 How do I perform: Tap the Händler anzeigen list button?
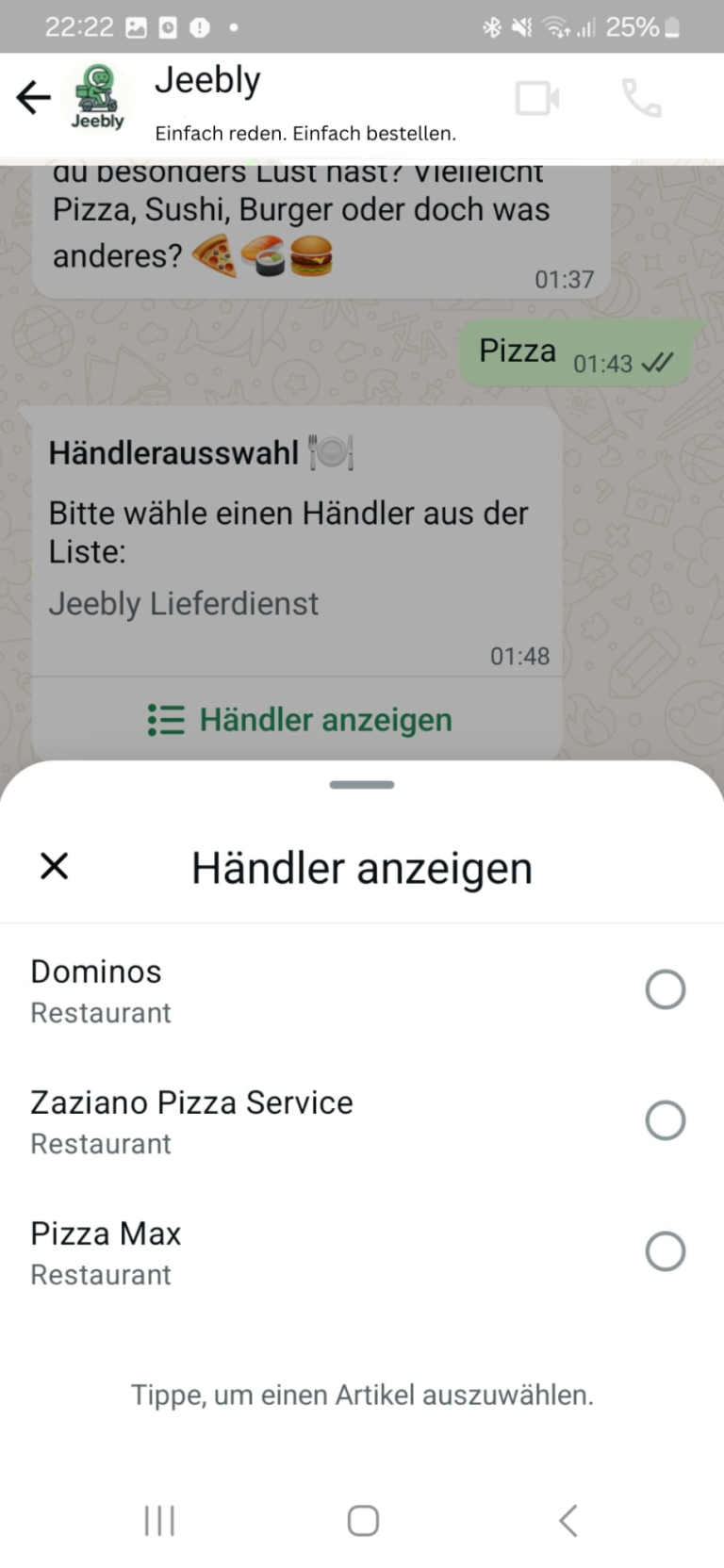point(300,720)
